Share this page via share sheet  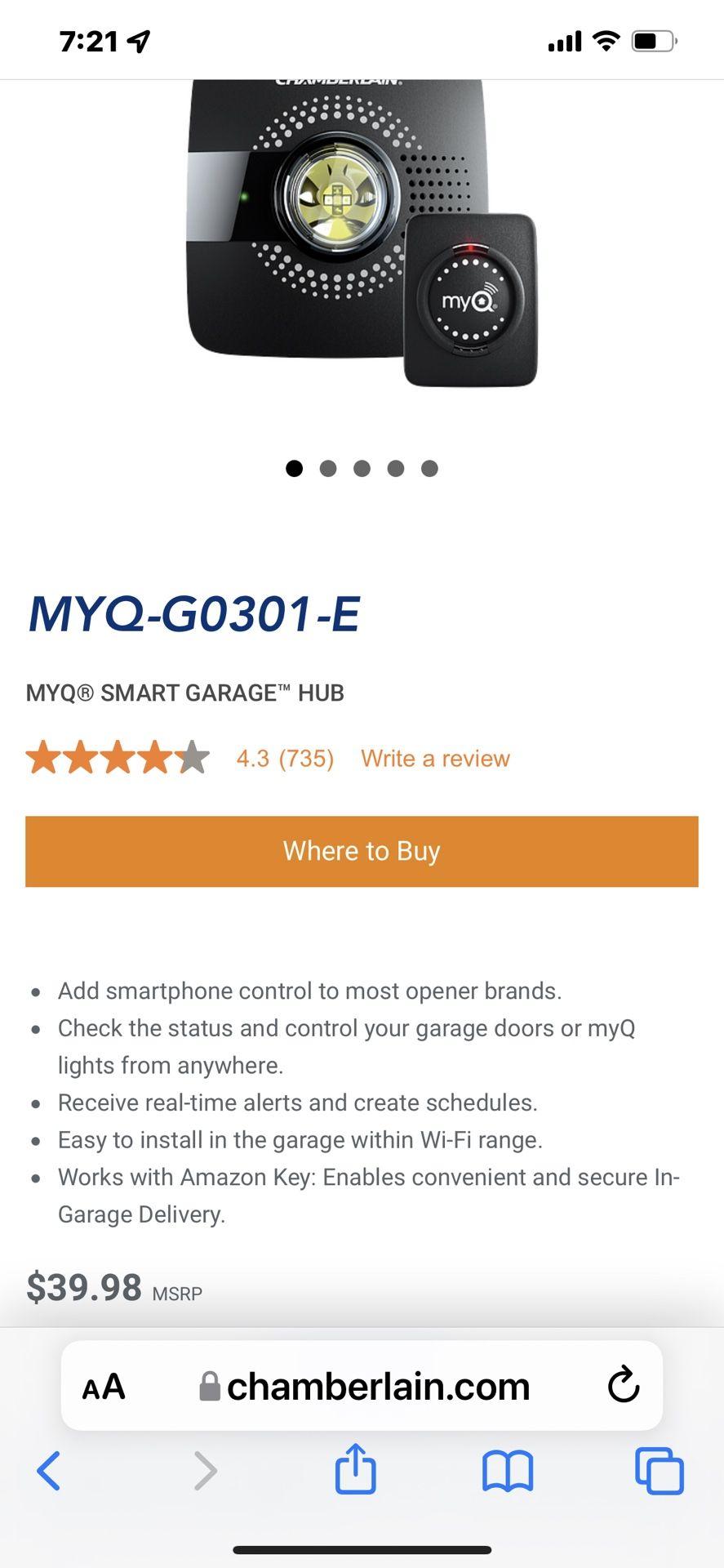[x=356, y=1468]
